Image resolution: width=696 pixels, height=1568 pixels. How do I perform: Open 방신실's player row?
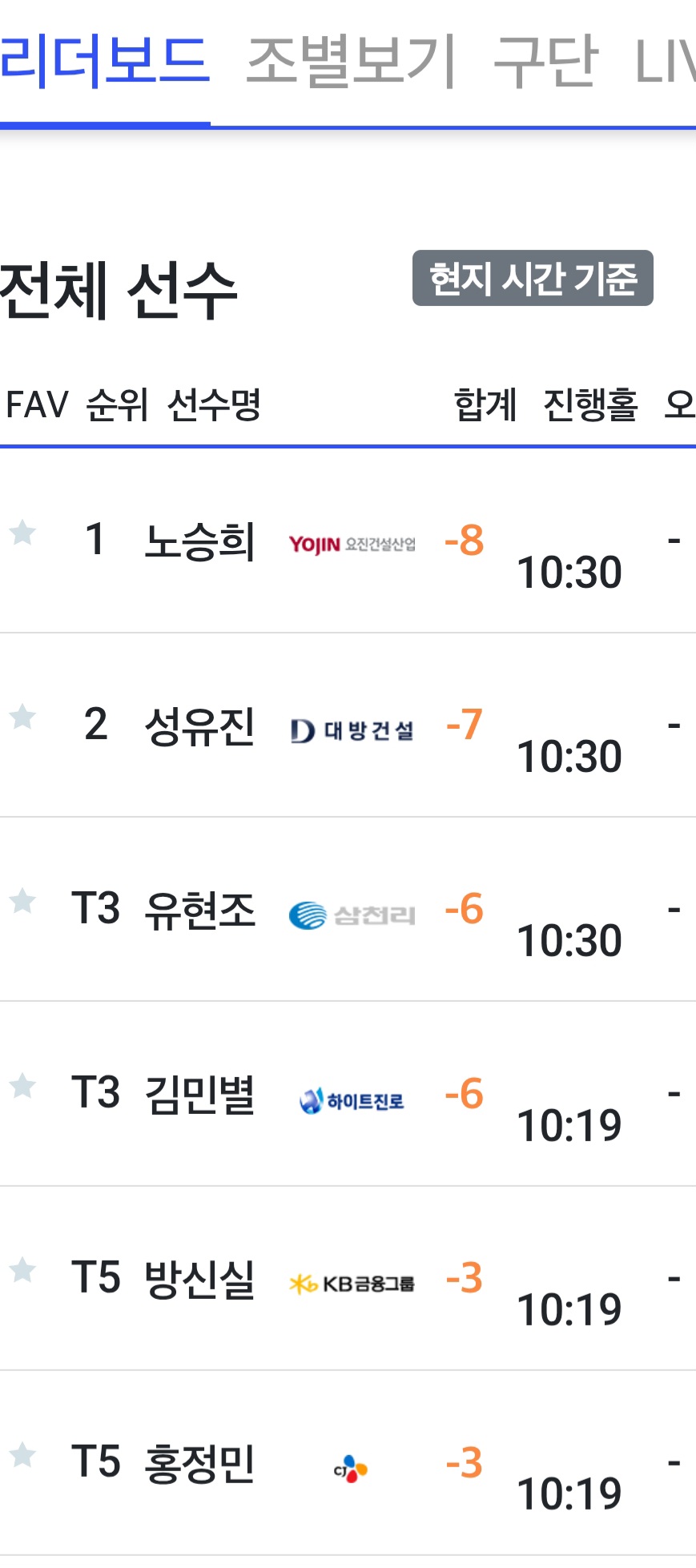348,1279
